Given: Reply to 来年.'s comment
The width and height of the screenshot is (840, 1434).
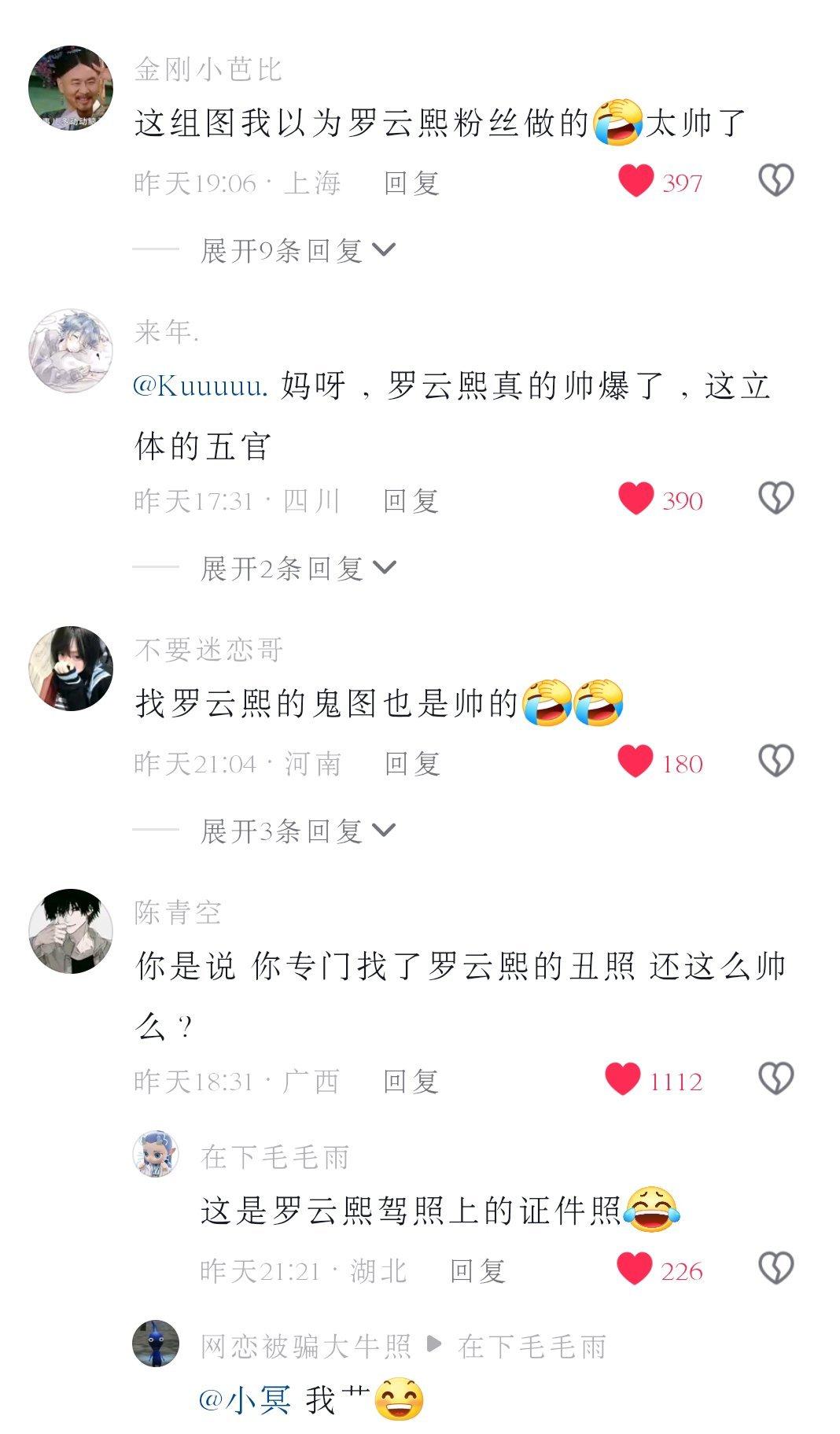Looking at the screenshot, I should click(x=411, y=500).
